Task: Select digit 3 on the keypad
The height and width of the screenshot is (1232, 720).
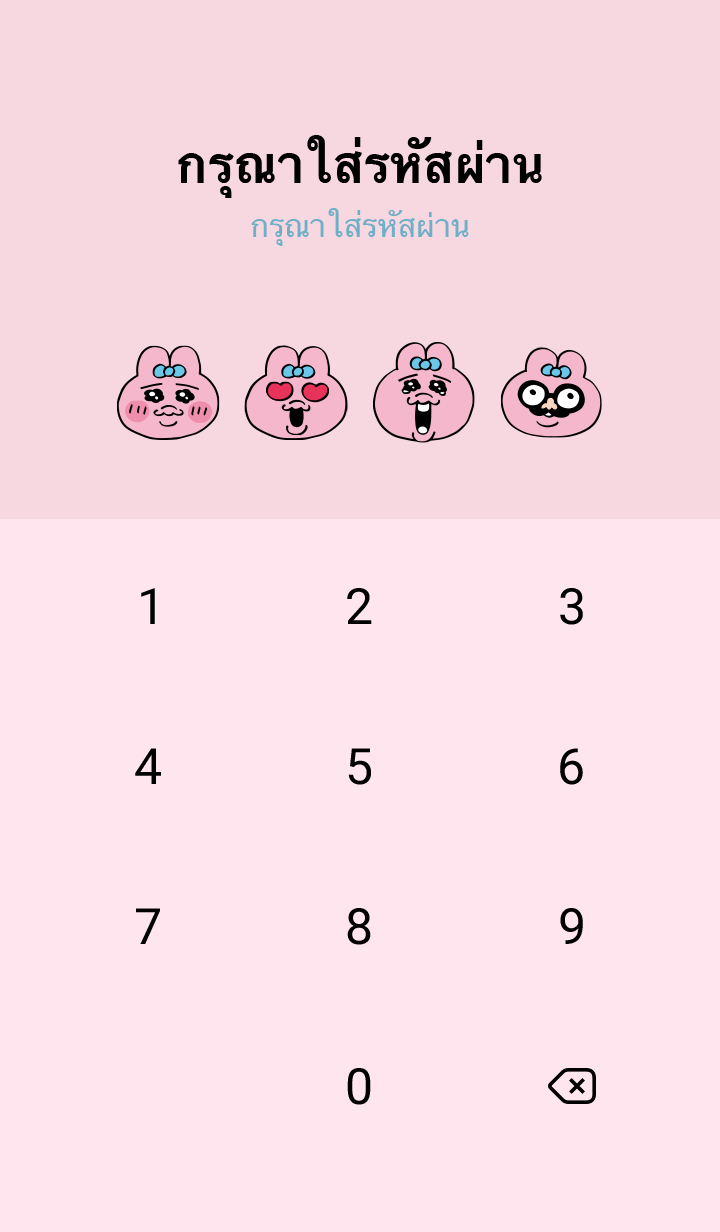Action: (x=571, y=607)
